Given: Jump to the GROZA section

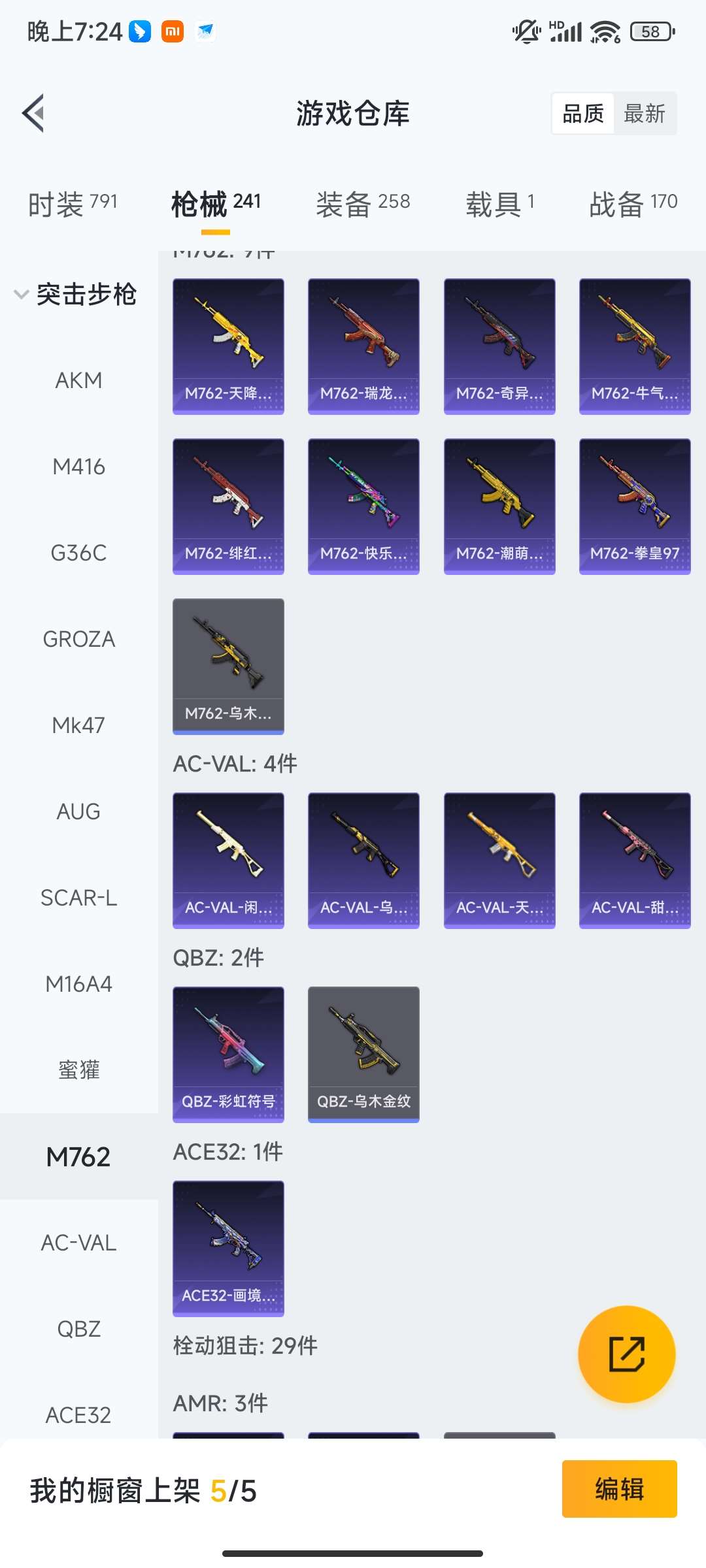Looking at the screenshot, I should (x=78, y=639).
